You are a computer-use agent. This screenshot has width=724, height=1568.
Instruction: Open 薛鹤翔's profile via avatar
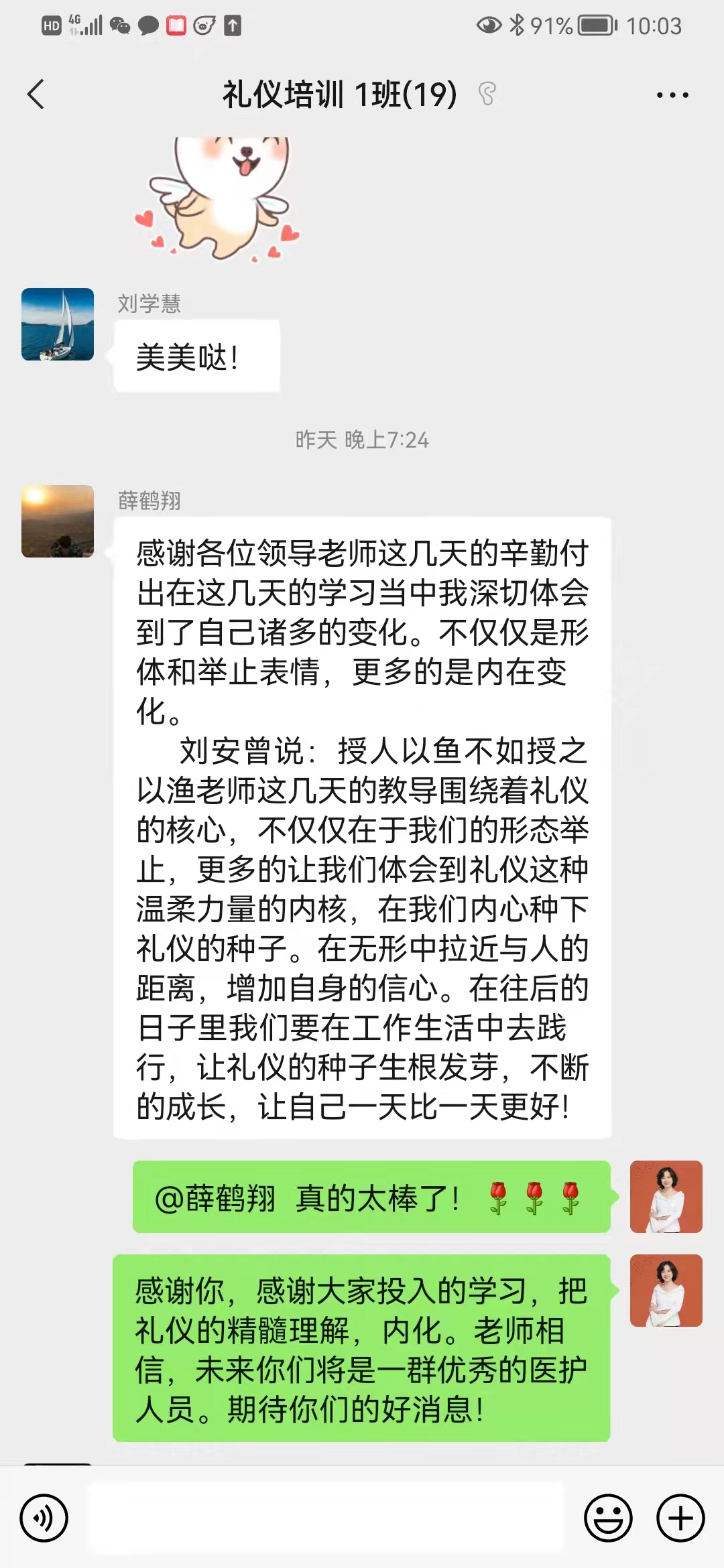tap(57, 519)
